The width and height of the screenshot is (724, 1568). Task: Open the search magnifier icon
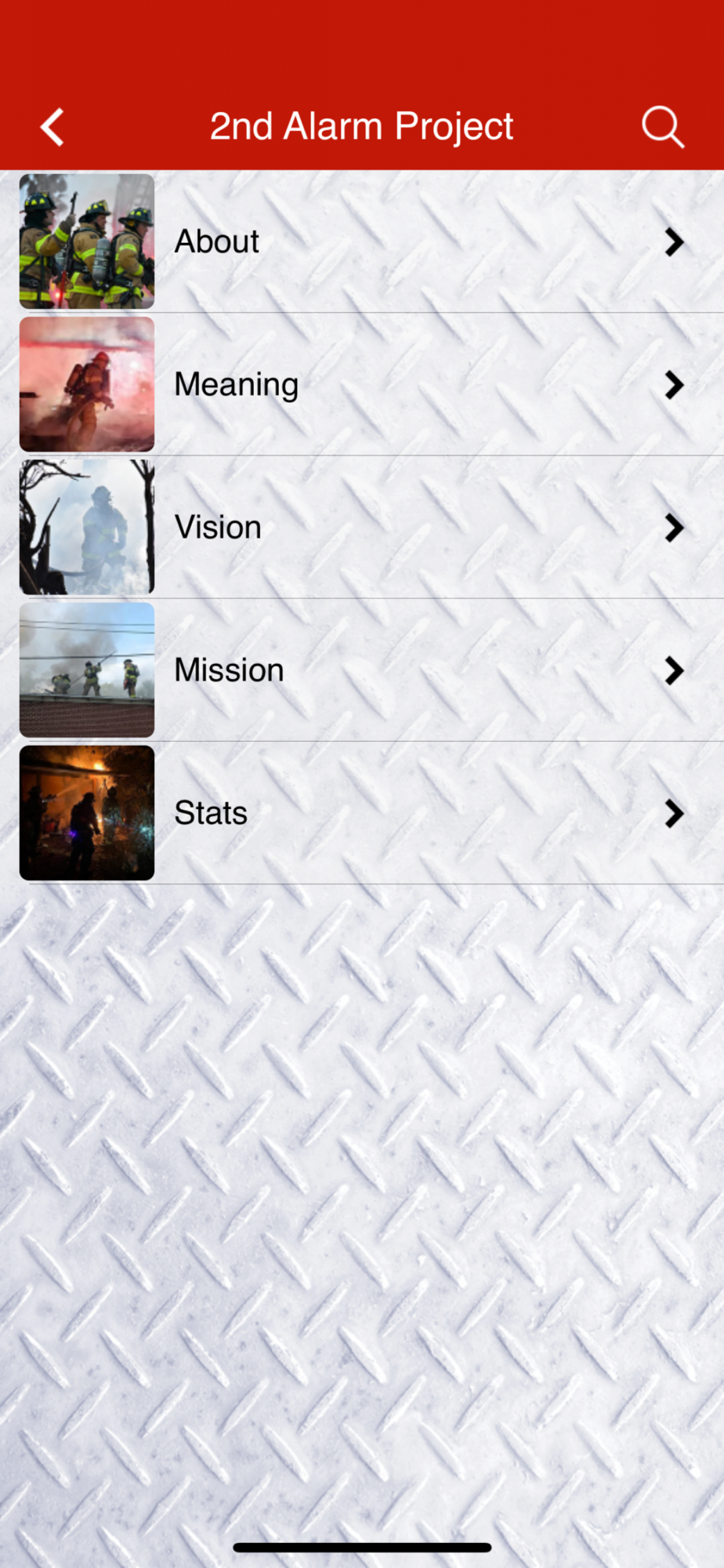tap(663, 127)
